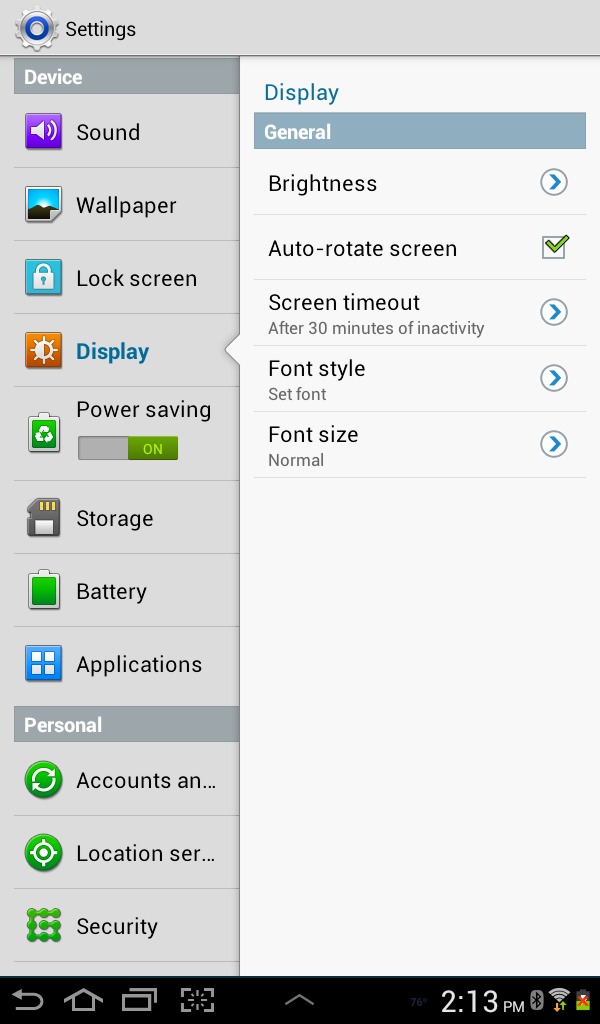Change the Font size
Image resolution: width=600 pixels, height=1024 pixels.
419,445
